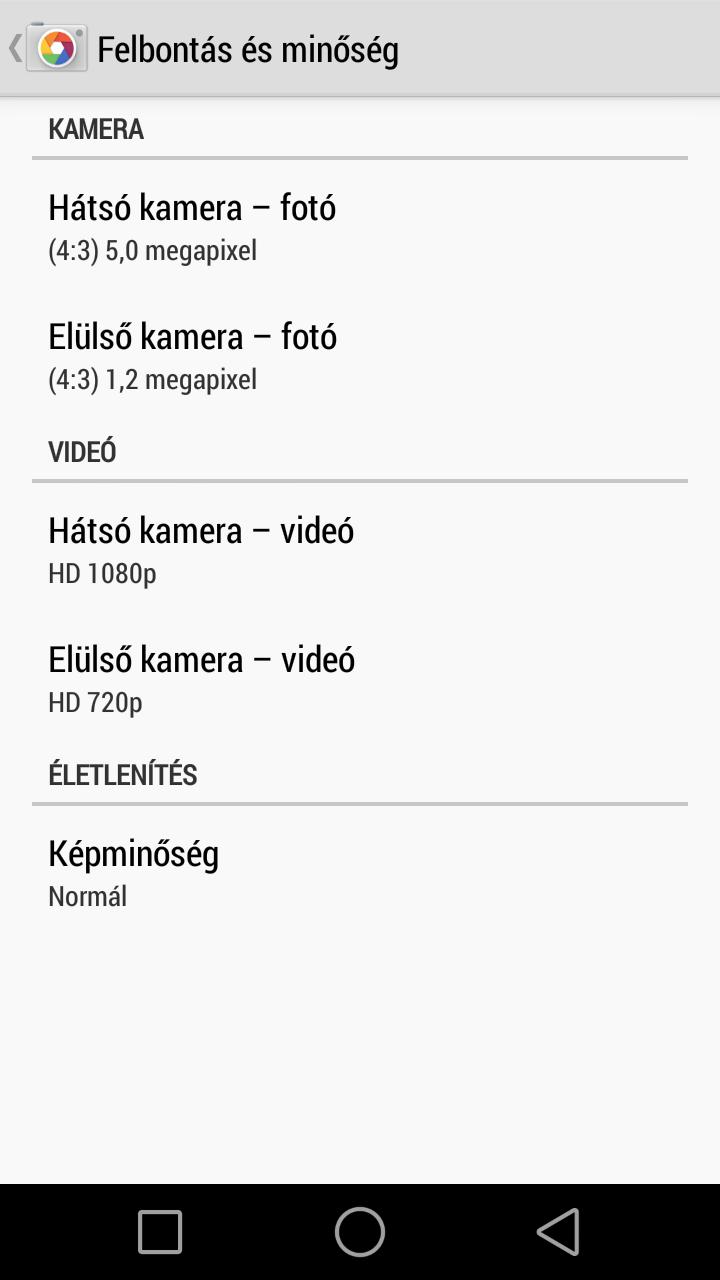This screenshot has width=720, height=1280.
Task: Change Hátsó kamera – videó quality
Action: point(360,548)
